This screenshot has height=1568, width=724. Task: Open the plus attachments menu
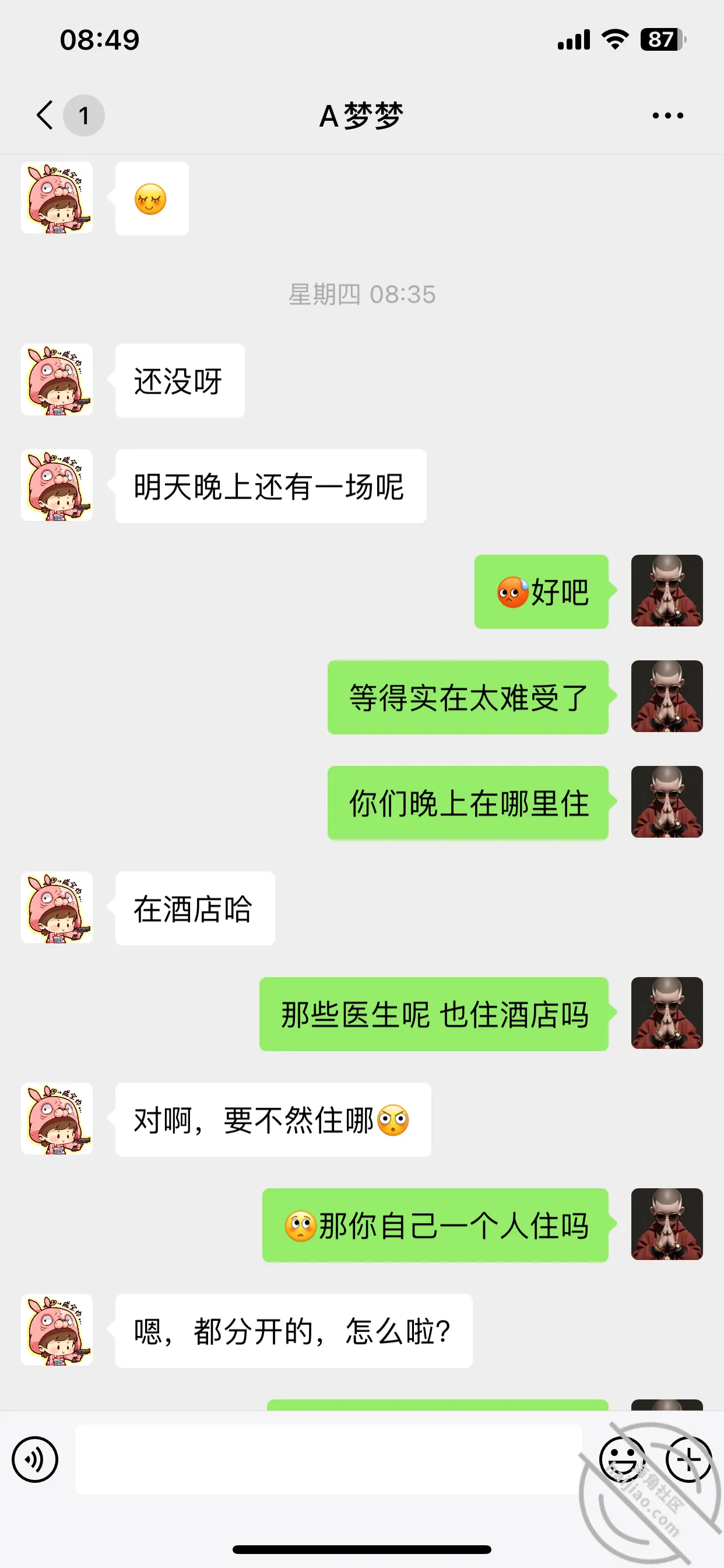(x=688, y=1459)
